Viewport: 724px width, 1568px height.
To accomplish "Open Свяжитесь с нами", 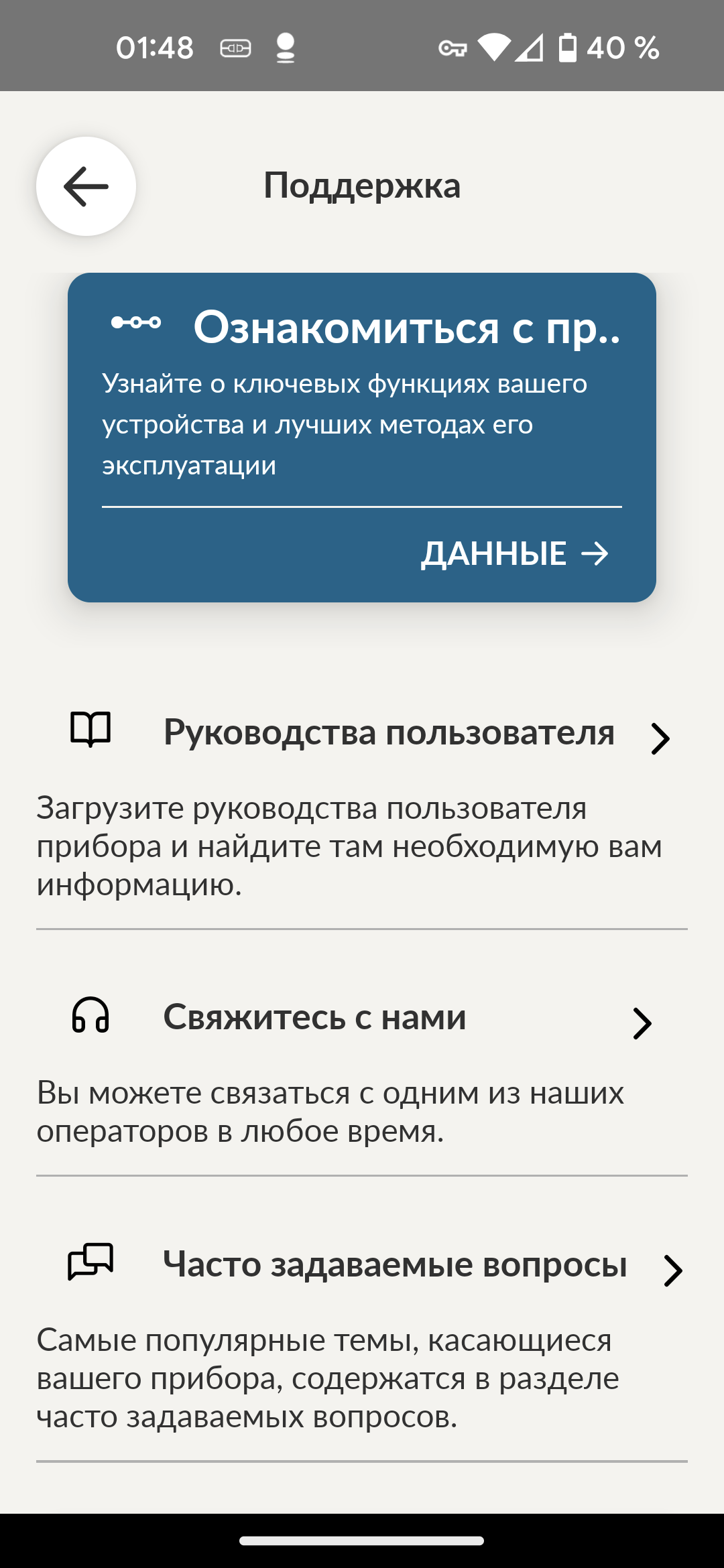I will click(315, 1017).
